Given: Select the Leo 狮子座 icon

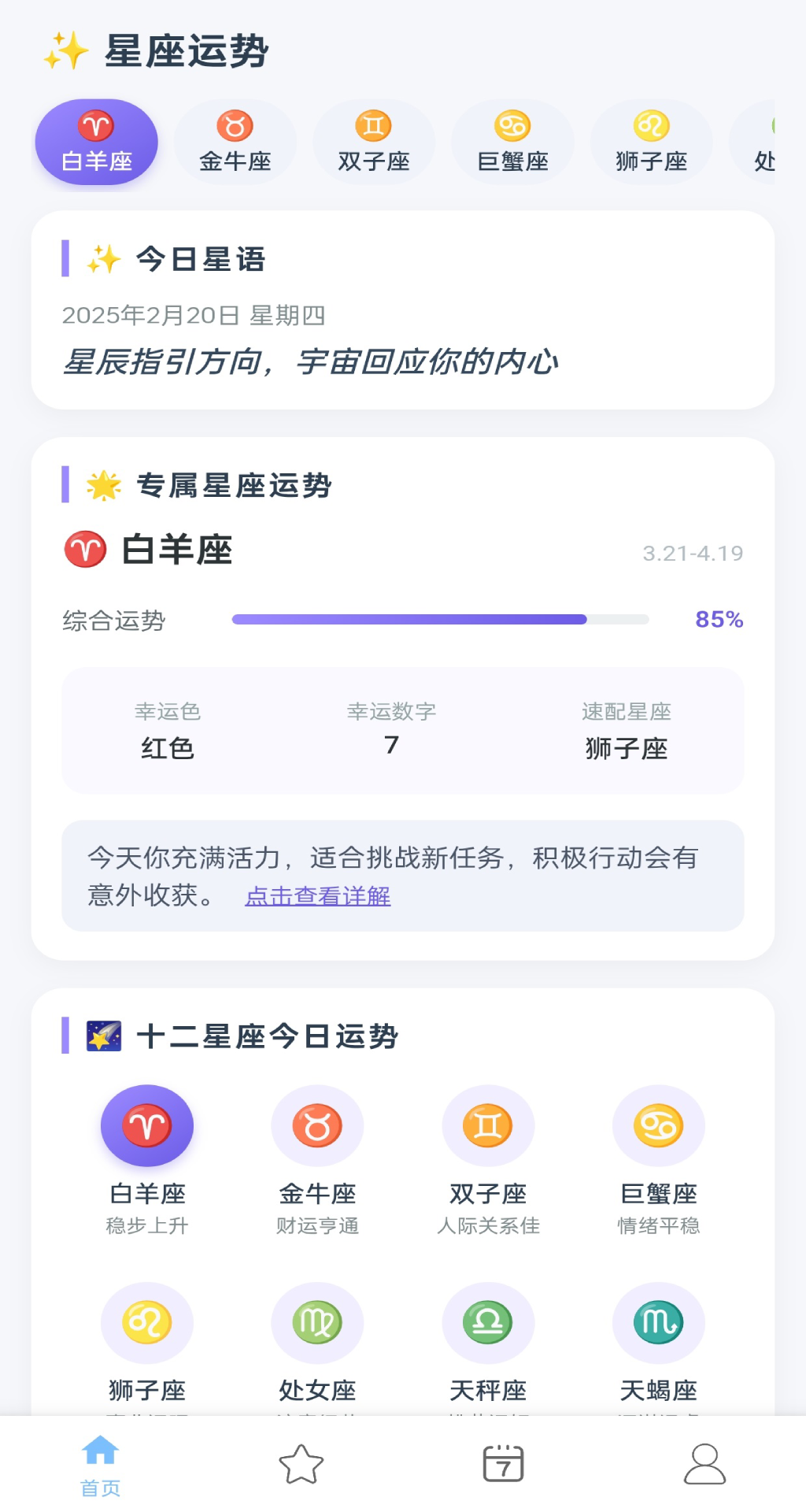Looking at the screenshot, I should click(147, 1323).
